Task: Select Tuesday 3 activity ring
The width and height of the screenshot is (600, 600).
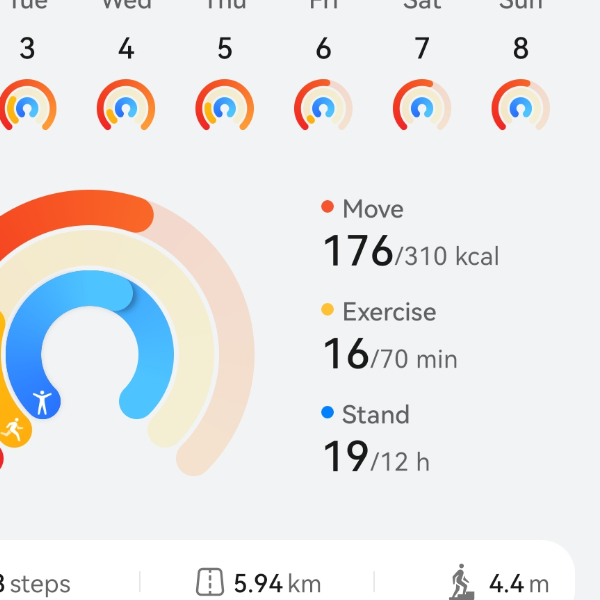Action: coord(27,106)
